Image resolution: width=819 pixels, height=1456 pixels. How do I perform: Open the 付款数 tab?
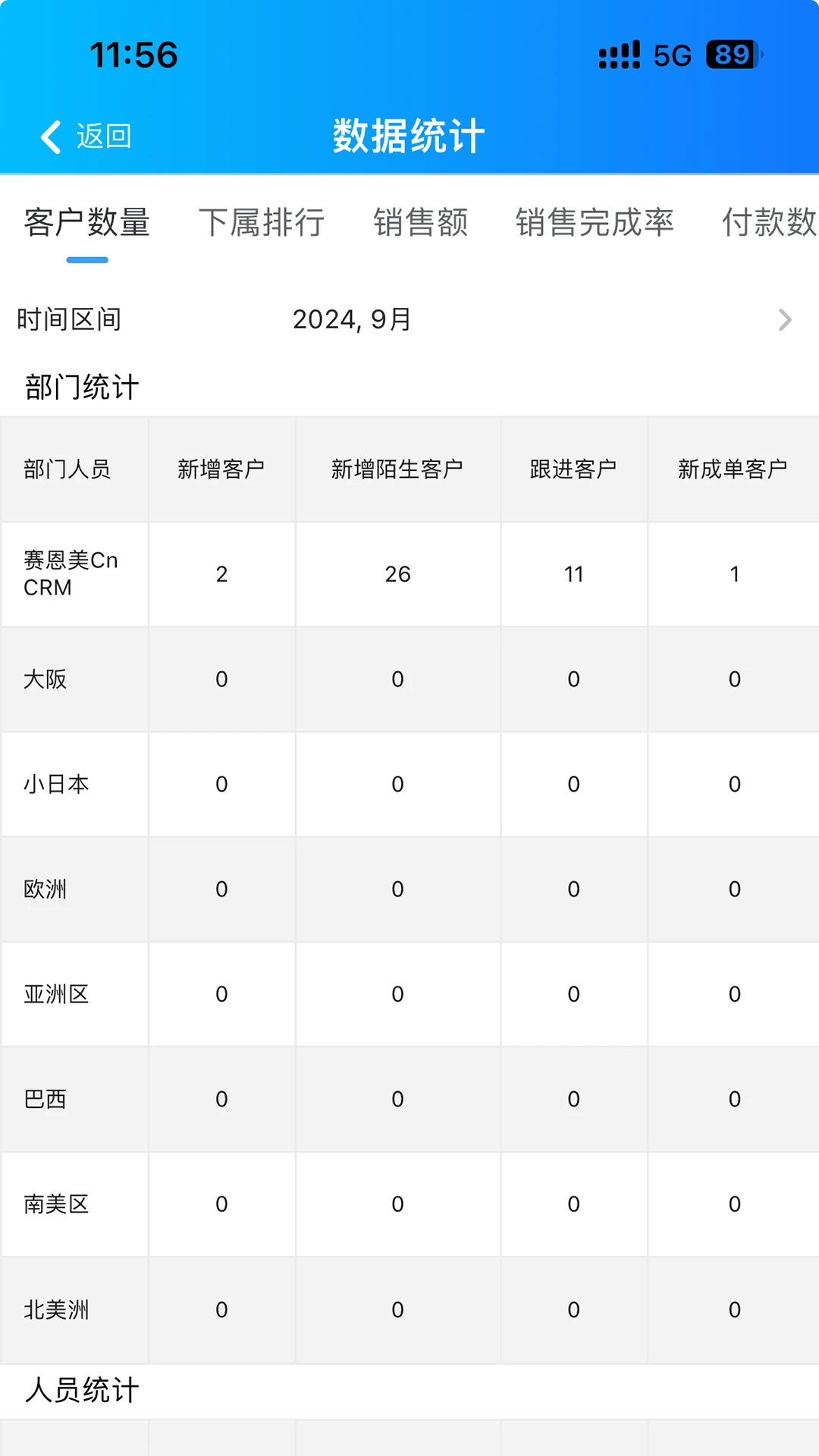(770, 223)
